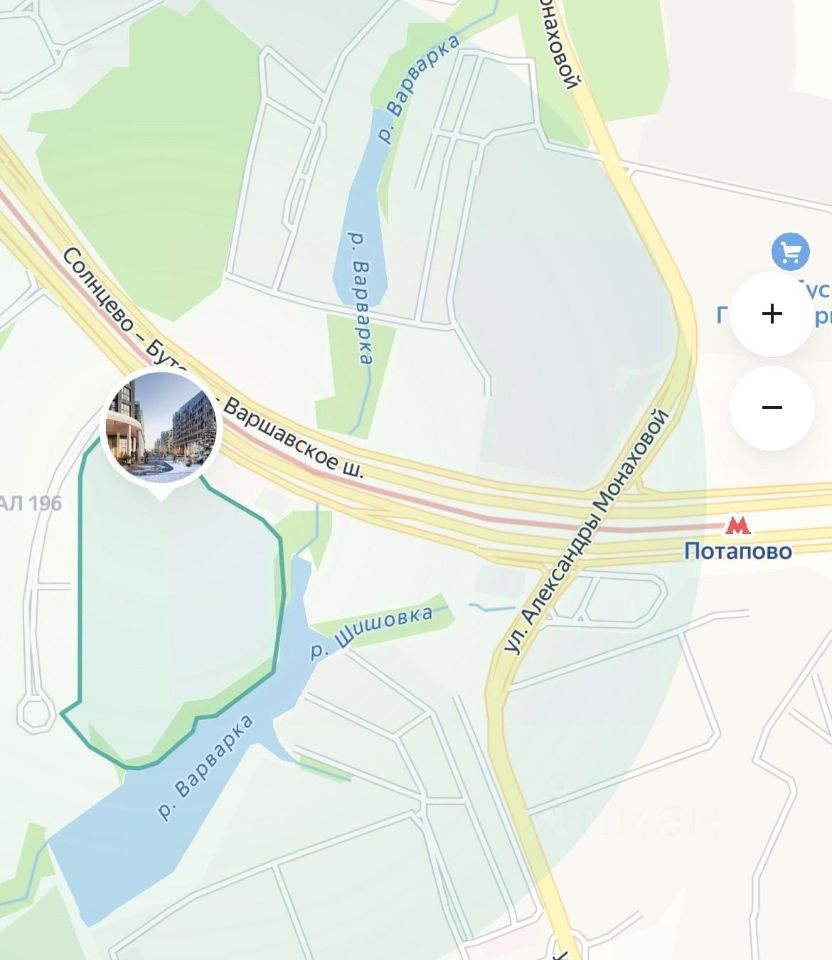Viewport: 832px width, 960px height.
Task: Zoom out of the map
Action: pos(771,408)
